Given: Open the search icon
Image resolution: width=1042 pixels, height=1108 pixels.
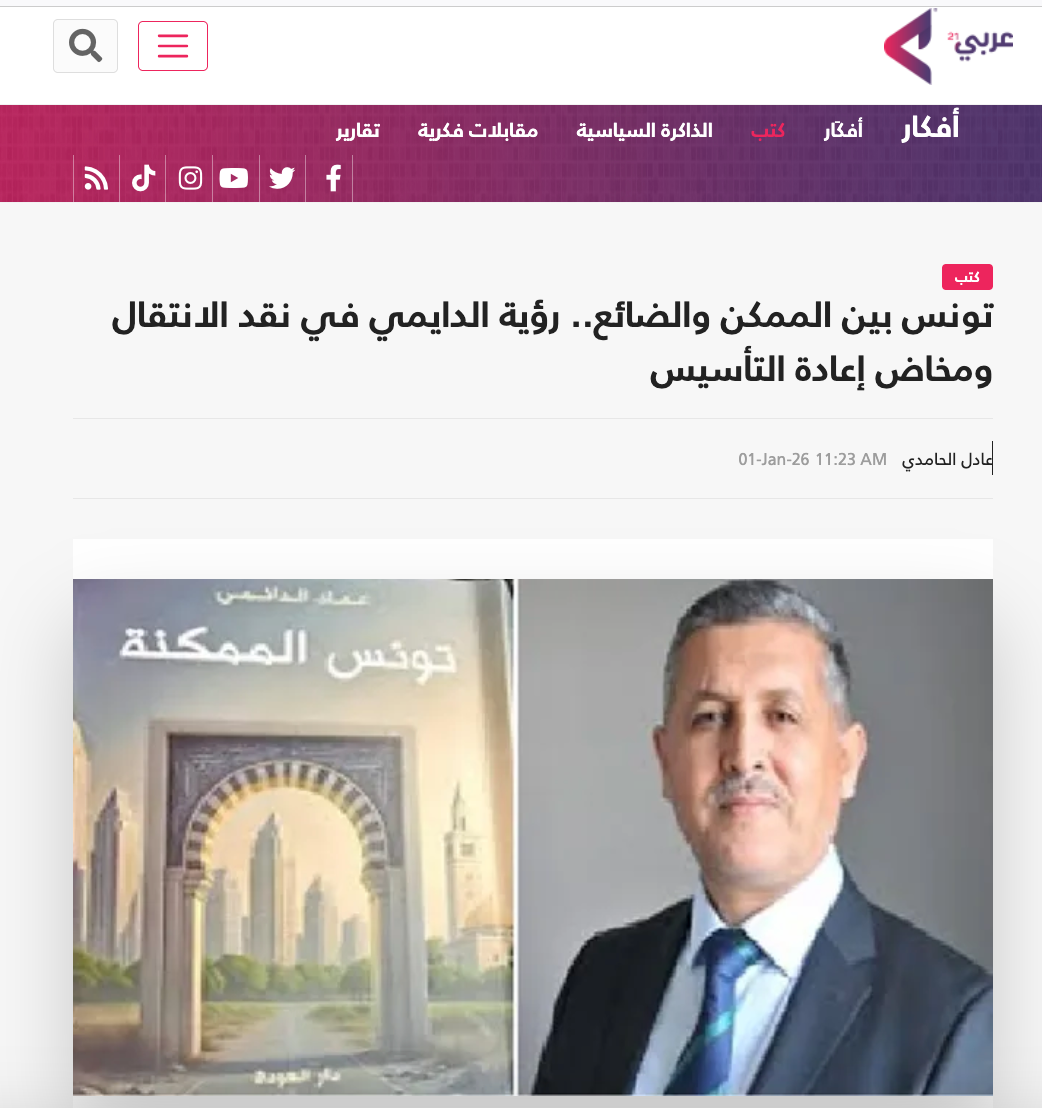Looking at the screenshot, I should pyautogui.click(x=85, y=46).
